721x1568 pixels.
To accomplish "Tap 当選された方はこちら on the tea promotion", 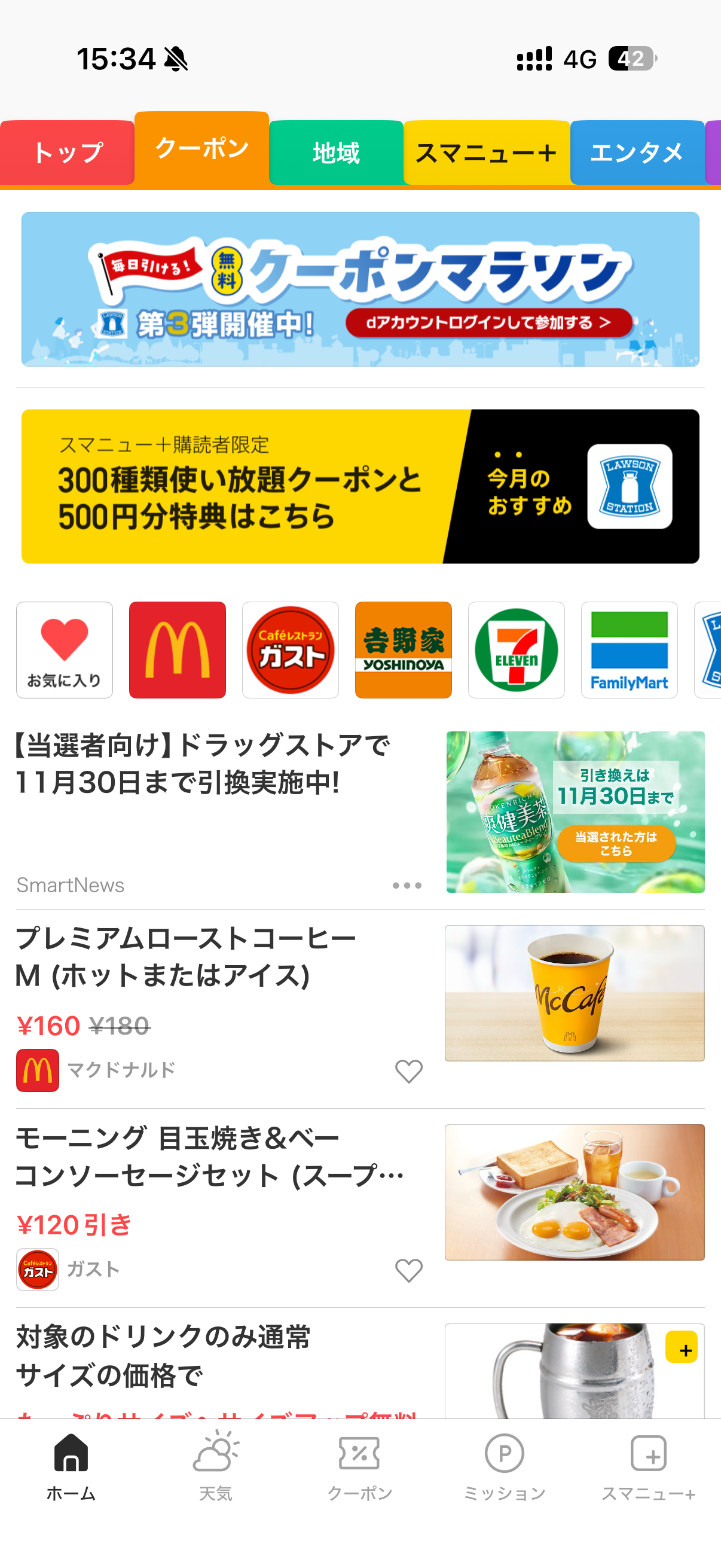I will point(616,843).
